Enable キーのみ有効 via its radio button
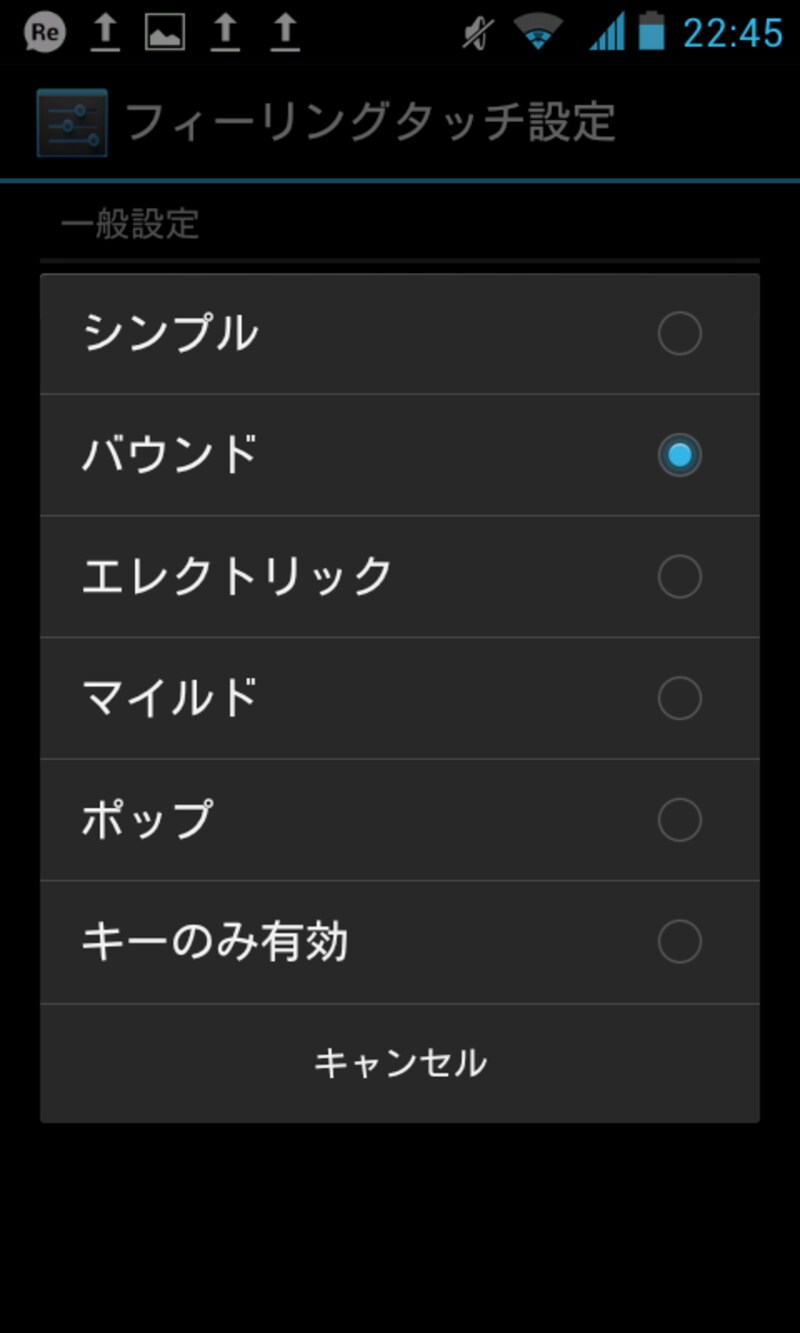The image size is (800, 1333). tap(680, 940)
